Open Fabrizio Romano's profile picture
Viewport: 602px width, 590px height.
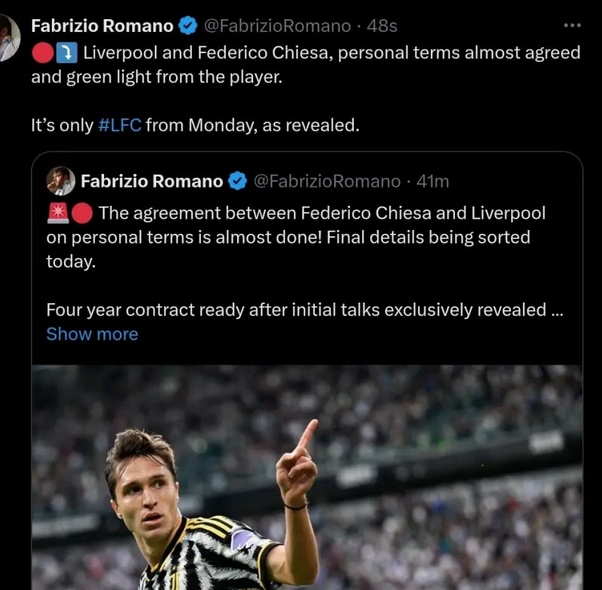coord(8,37)
